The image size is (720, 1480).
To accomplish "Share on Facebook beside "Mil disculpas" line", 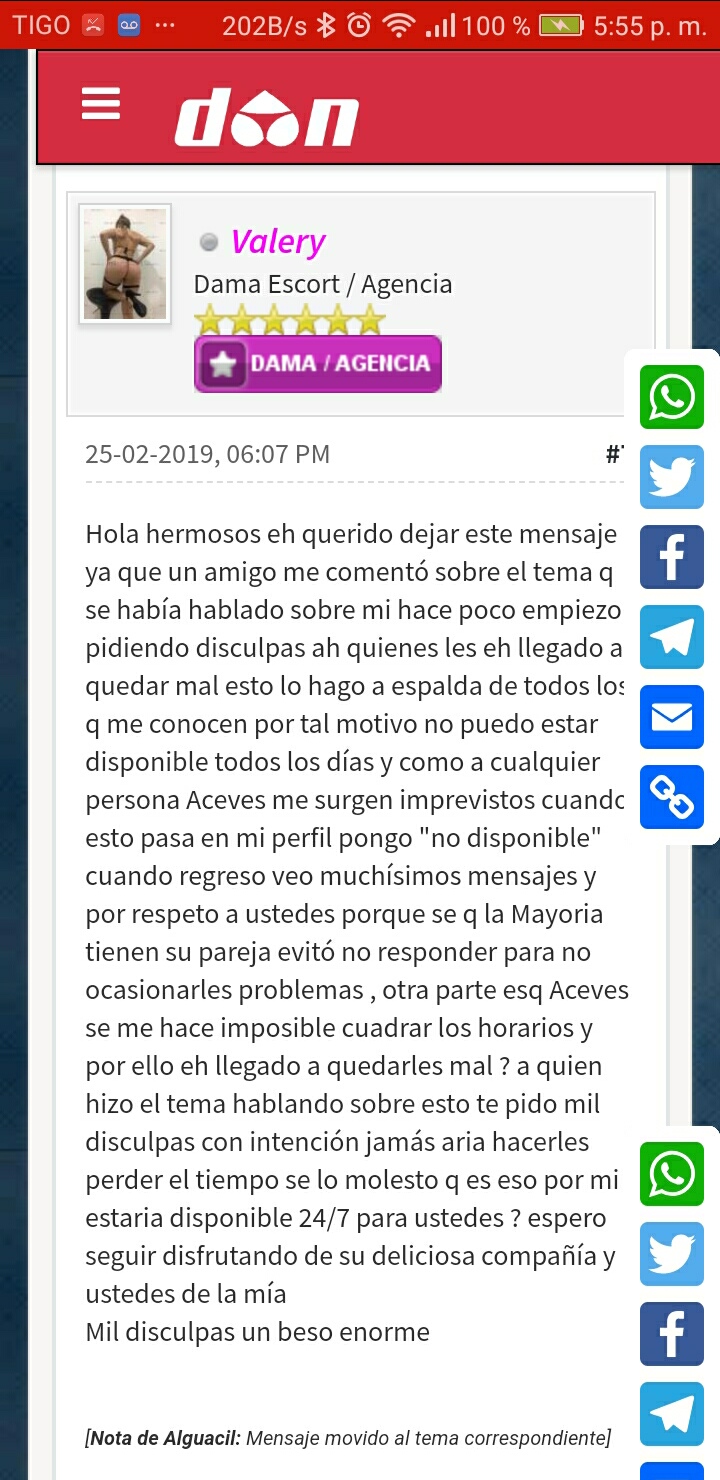I will point(672,1334).
